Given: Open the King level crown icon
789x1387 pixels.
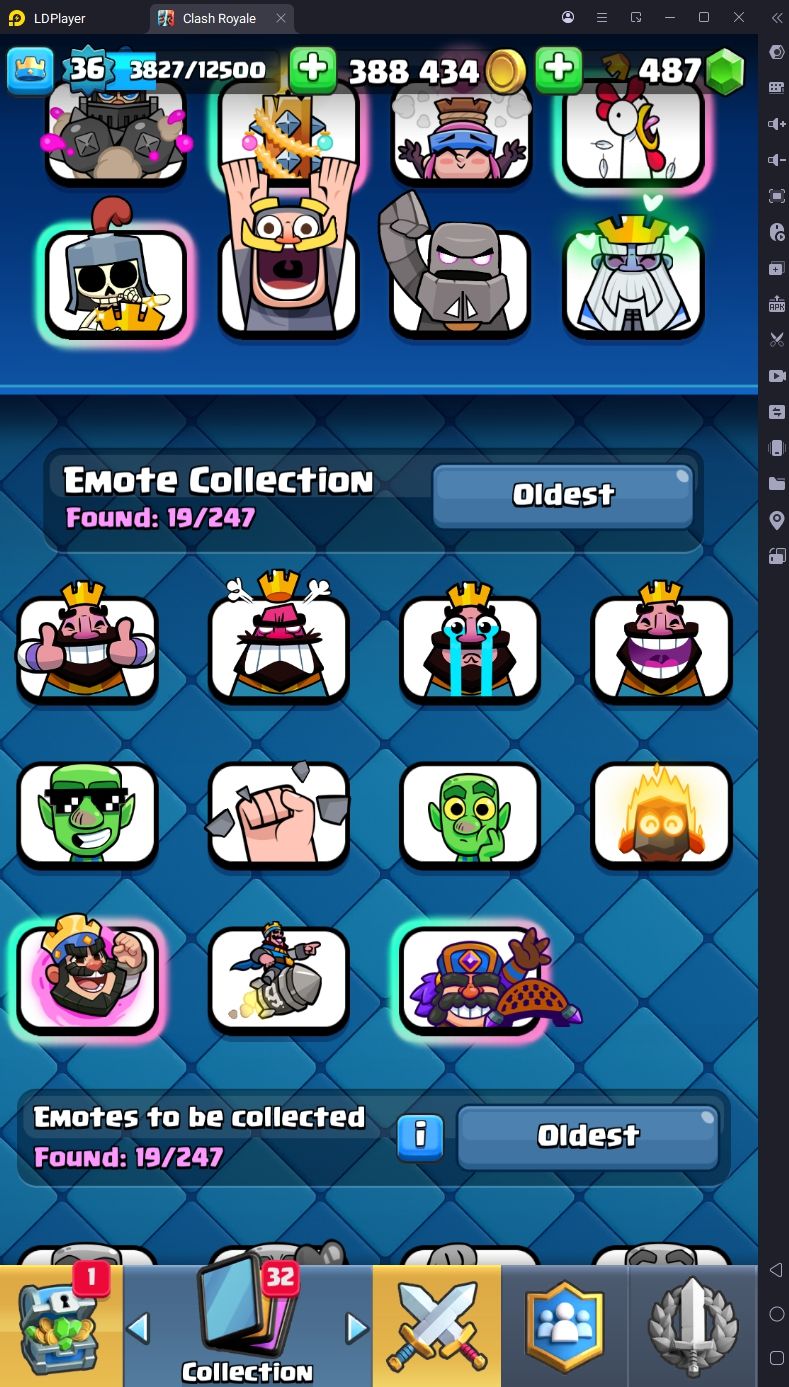Looking at the screenshot, I should [30, 69].
